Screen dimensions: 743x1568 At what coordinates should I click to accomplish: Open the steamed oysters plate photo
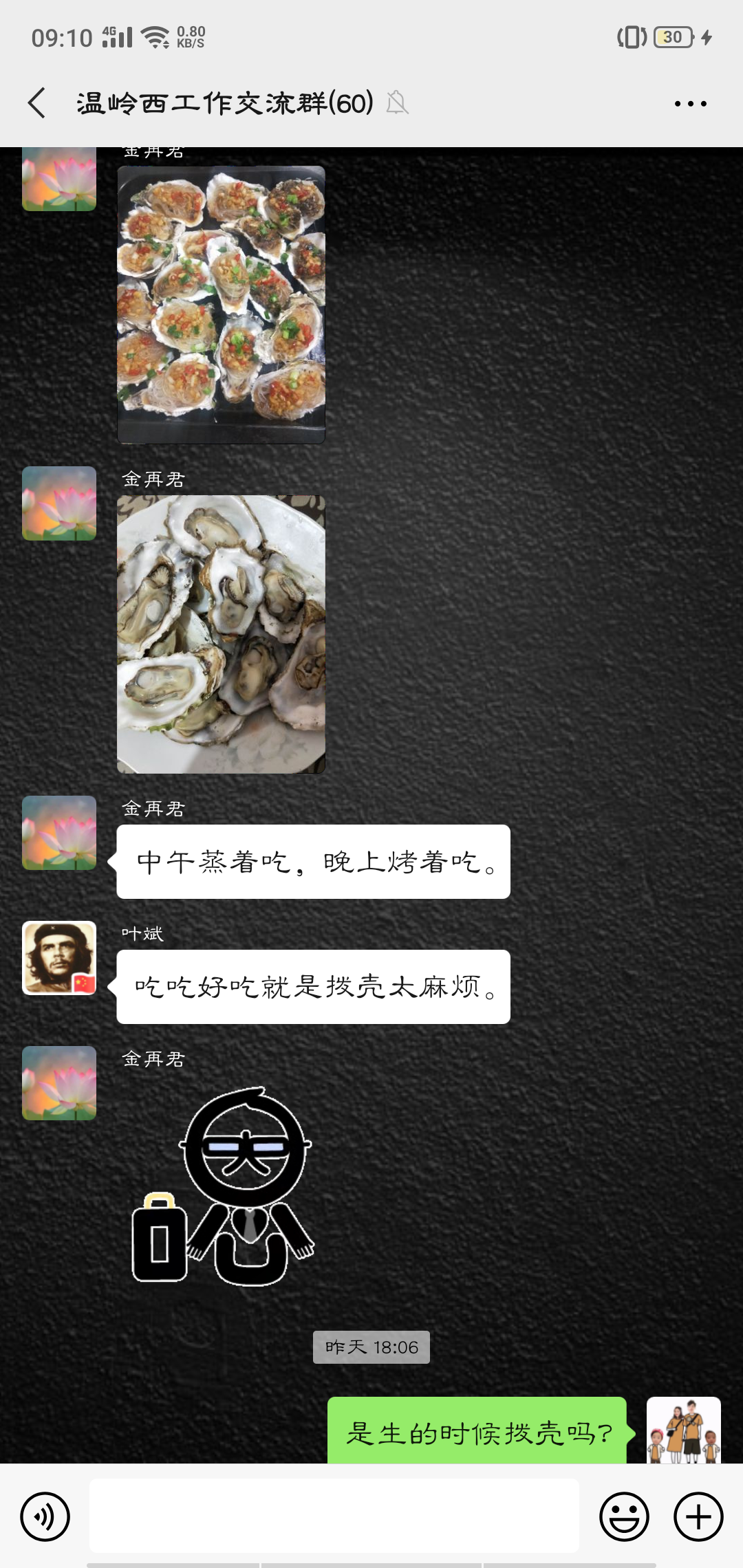tap(221, 634)
